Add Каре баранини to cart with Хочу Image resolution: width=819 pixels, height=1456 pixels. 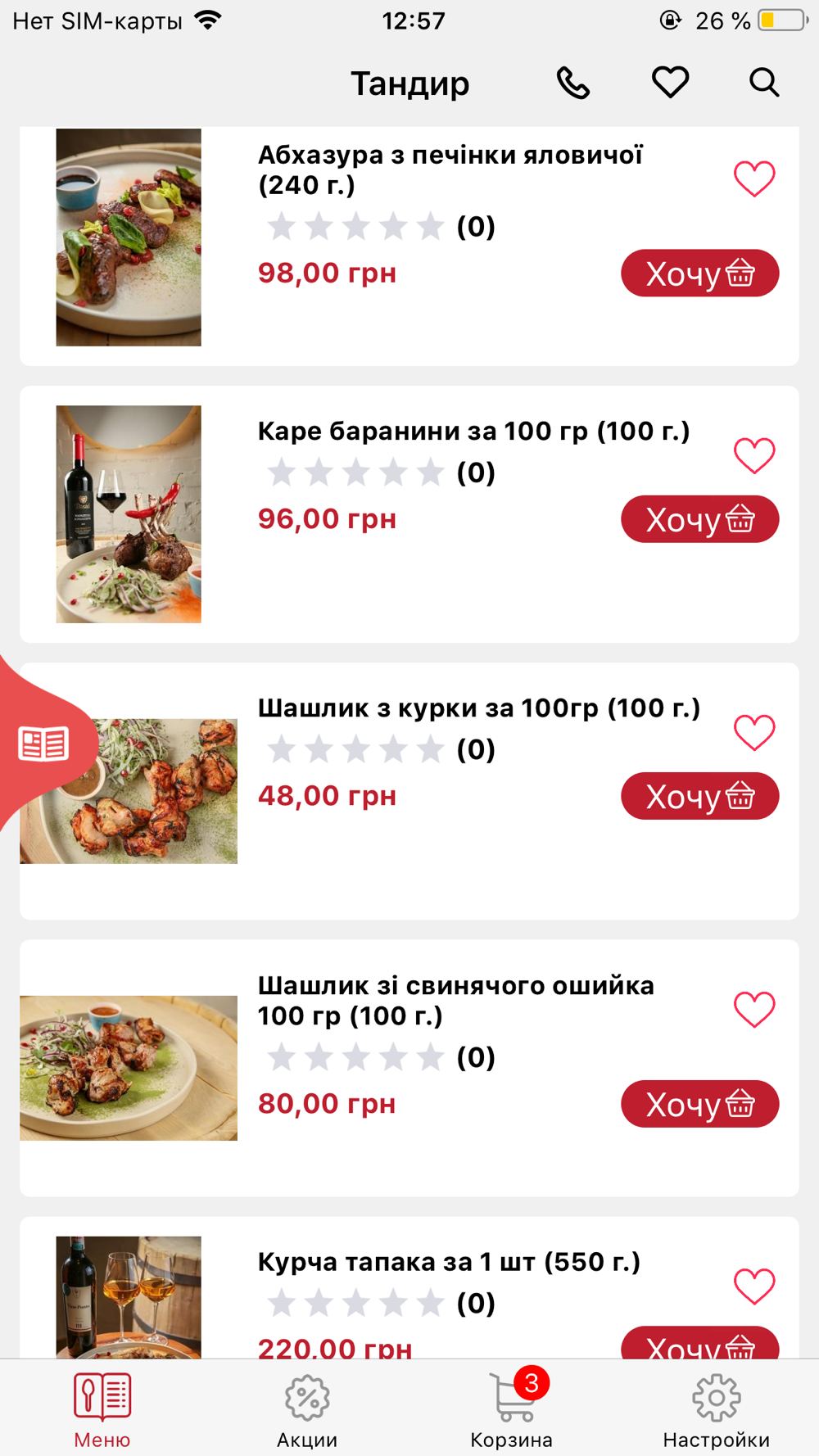tap(699, 519)
